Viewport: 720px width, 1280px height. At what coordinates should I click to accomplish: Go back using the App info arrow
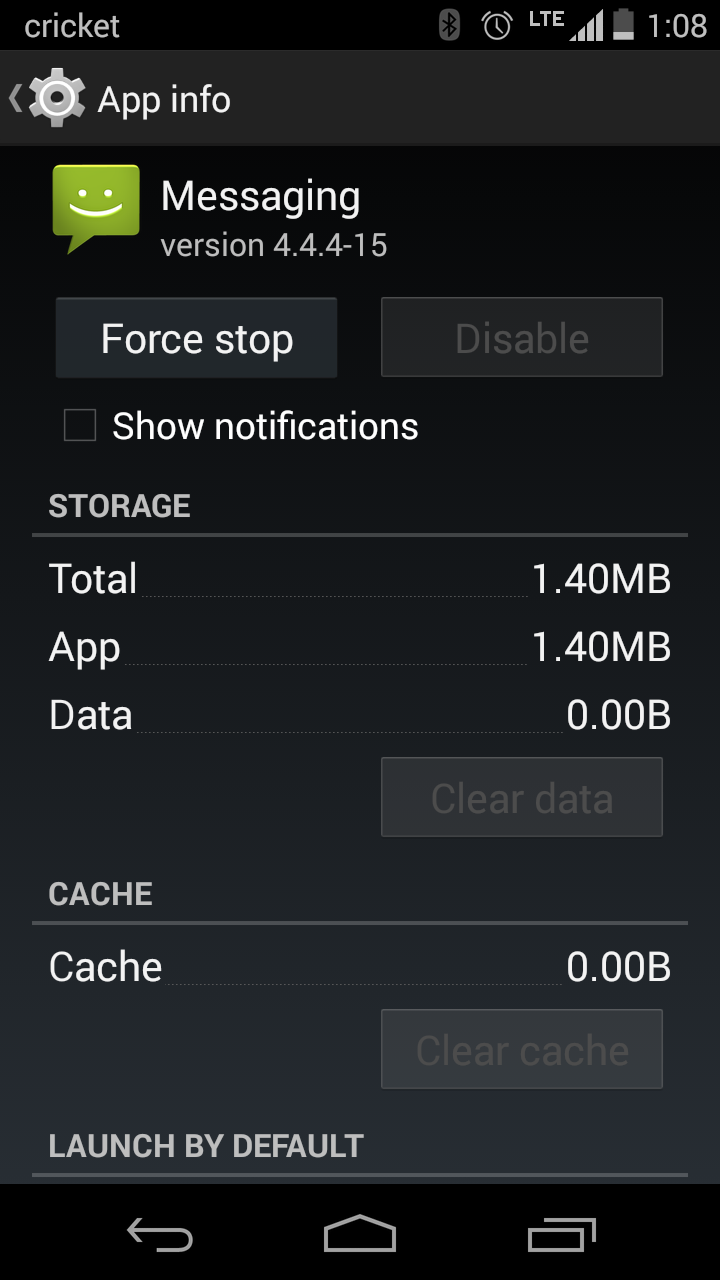point(16,98)
